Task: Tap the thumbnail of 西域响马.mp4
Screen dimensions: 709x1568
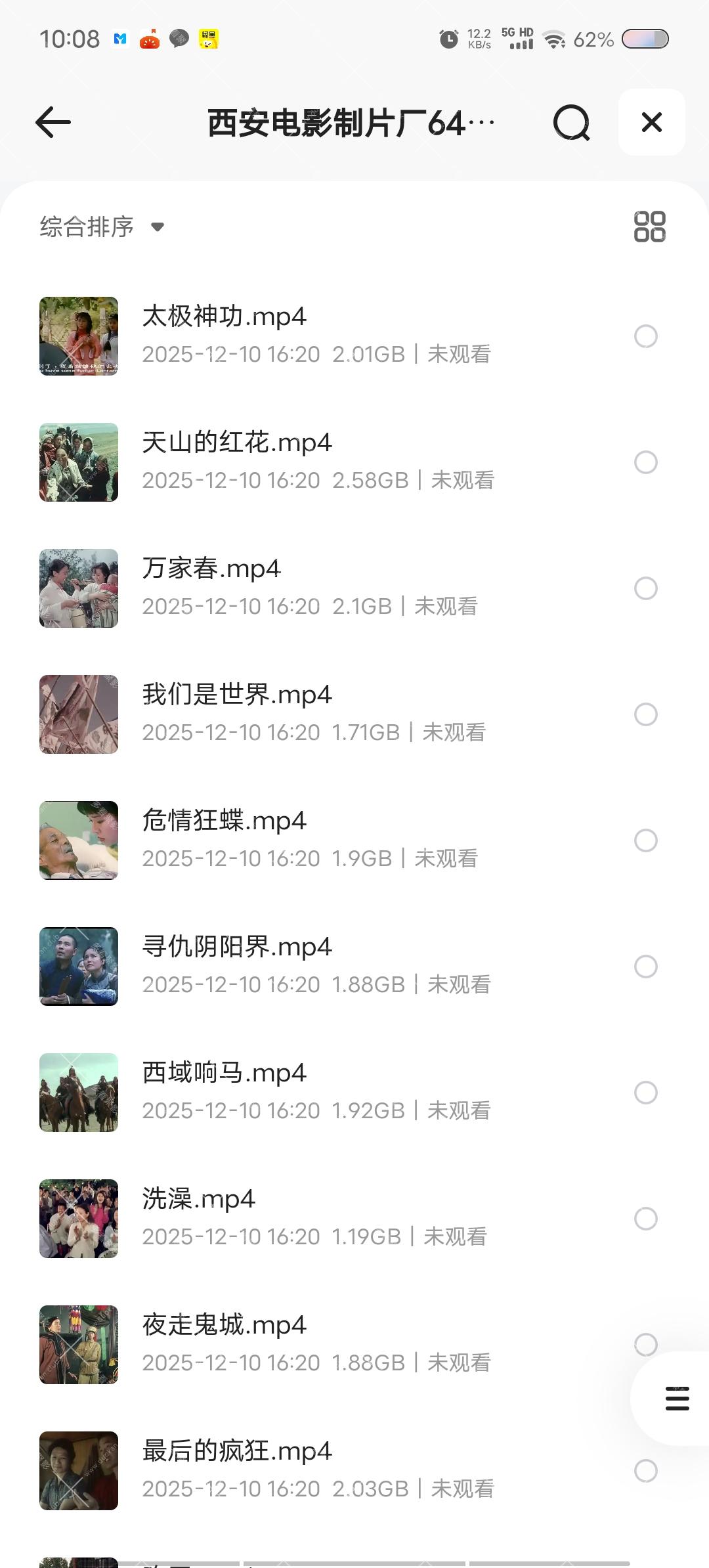Action: click(x=79, y=1092)
